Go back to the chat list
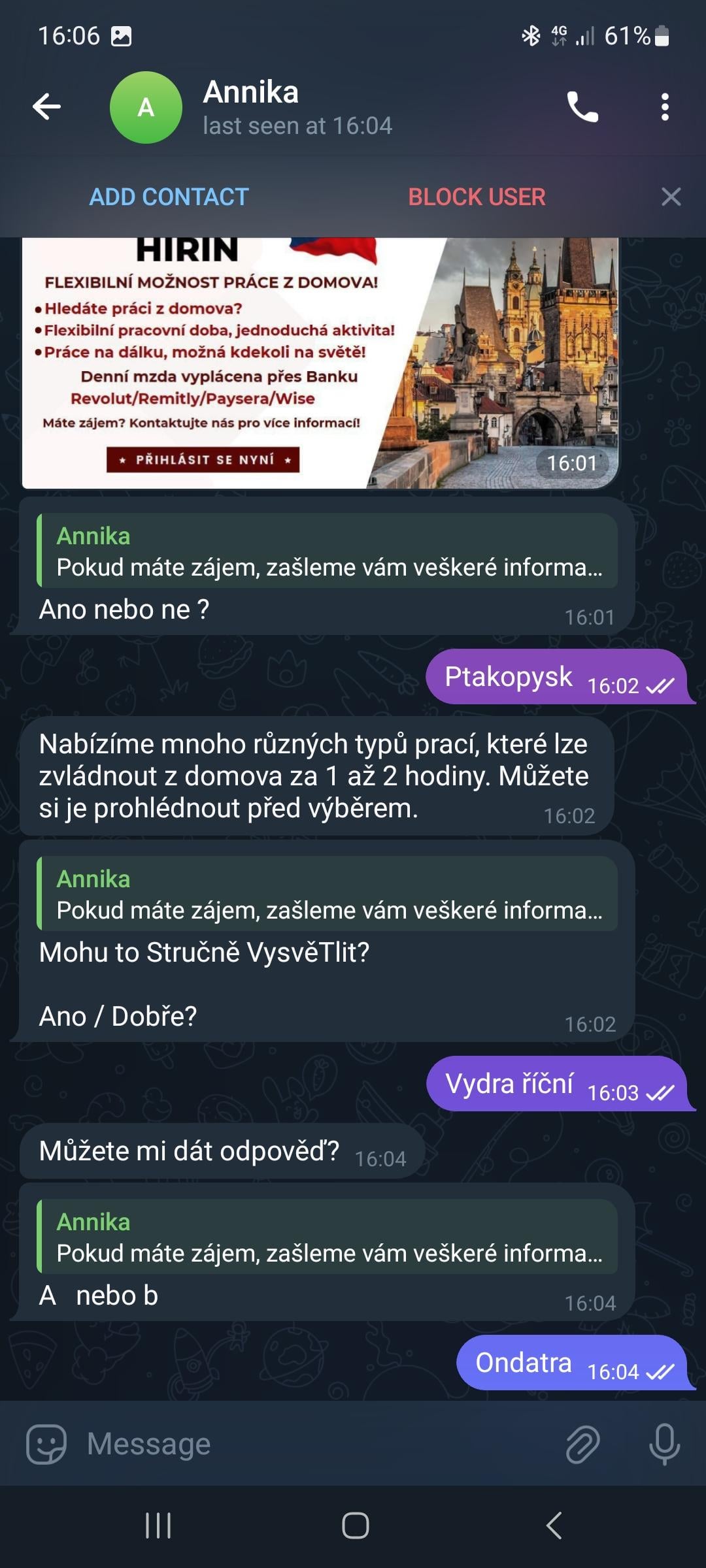The width and height of the screenshot is (706, 1568). click(x=47, y=106)
